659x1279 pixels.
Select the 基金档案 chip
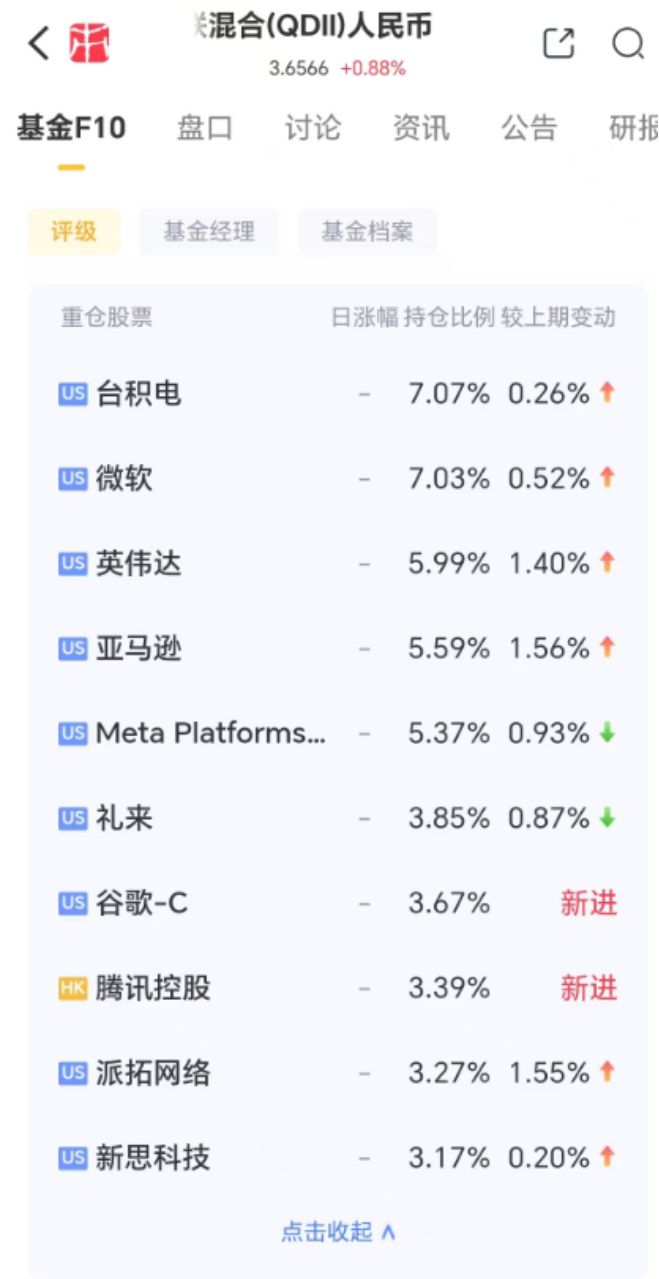click(x=367, y=232)
